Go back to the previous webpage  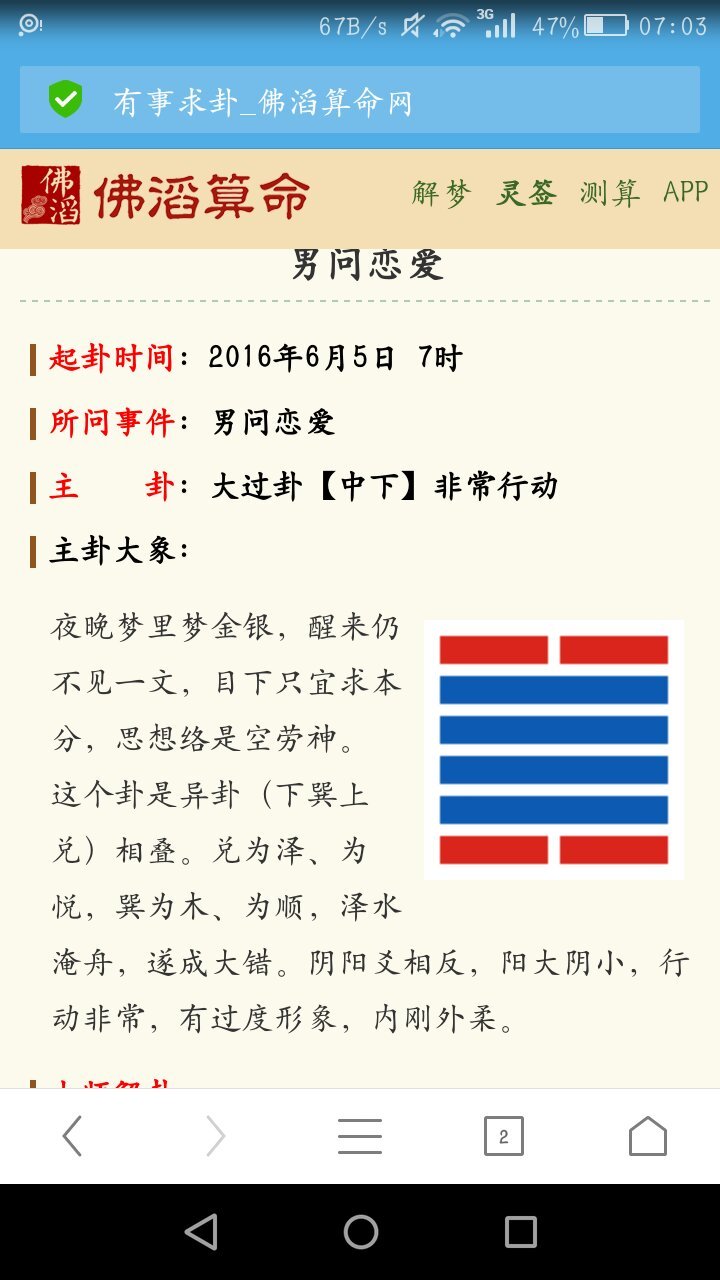click(x=72, y=1136)
